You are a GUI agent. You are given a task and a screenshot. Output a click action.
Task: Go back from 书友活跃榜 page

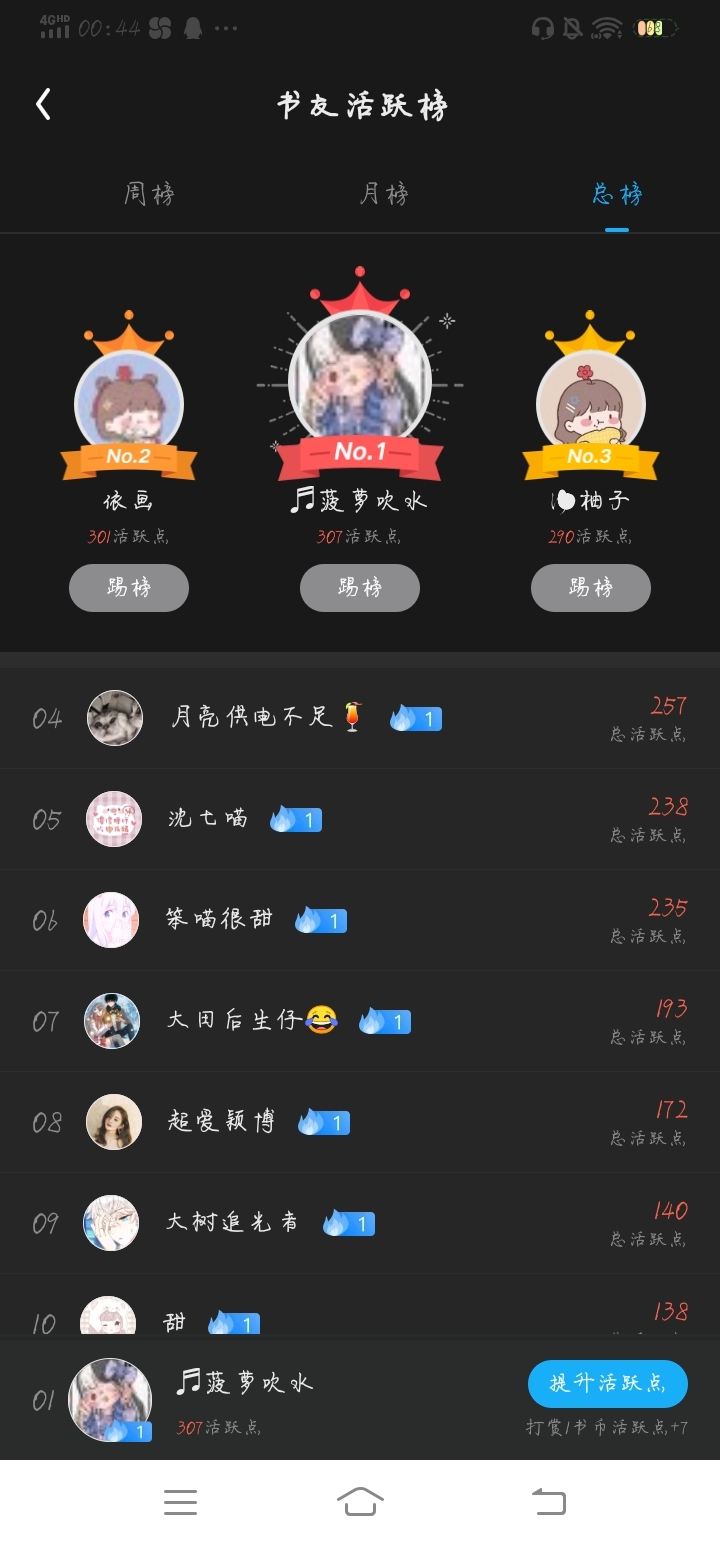[43, 105]
